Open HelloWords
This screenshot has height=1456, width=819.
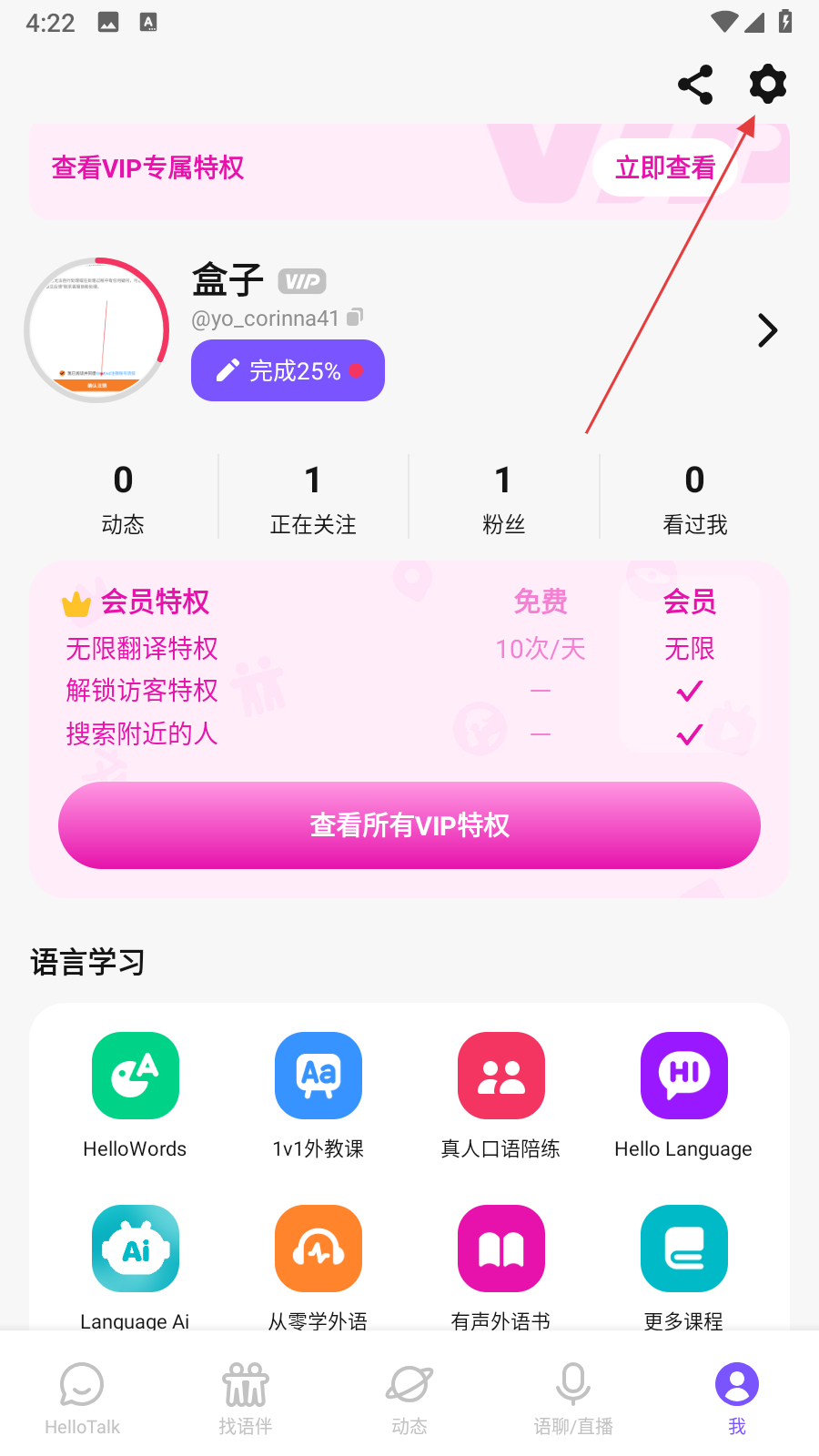[136, 1076]
